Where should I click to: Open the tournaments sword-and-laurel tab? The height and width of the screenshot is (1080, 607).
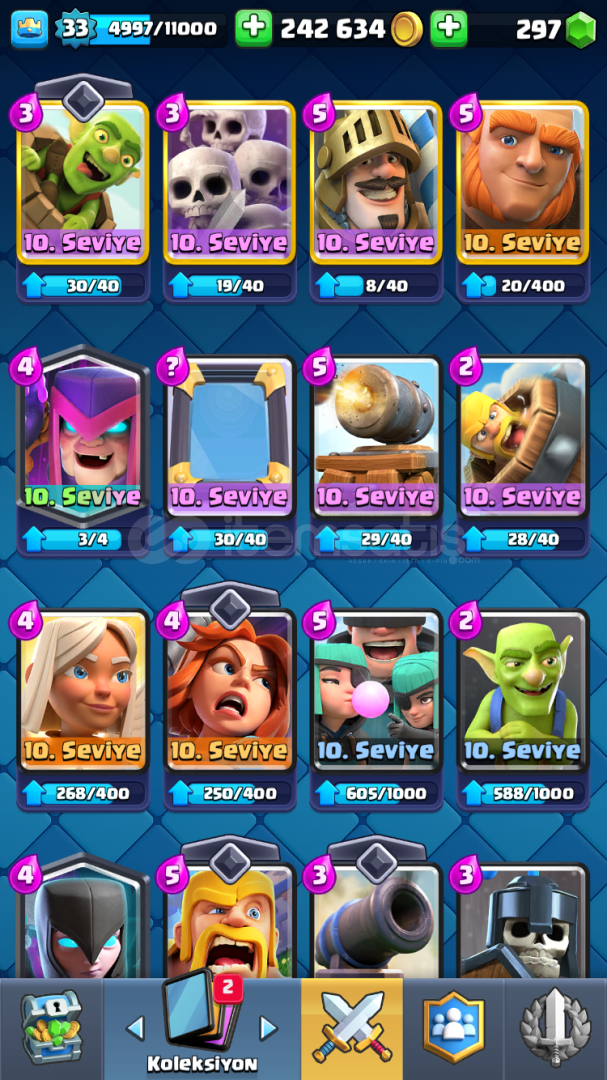pos(555,1028)
